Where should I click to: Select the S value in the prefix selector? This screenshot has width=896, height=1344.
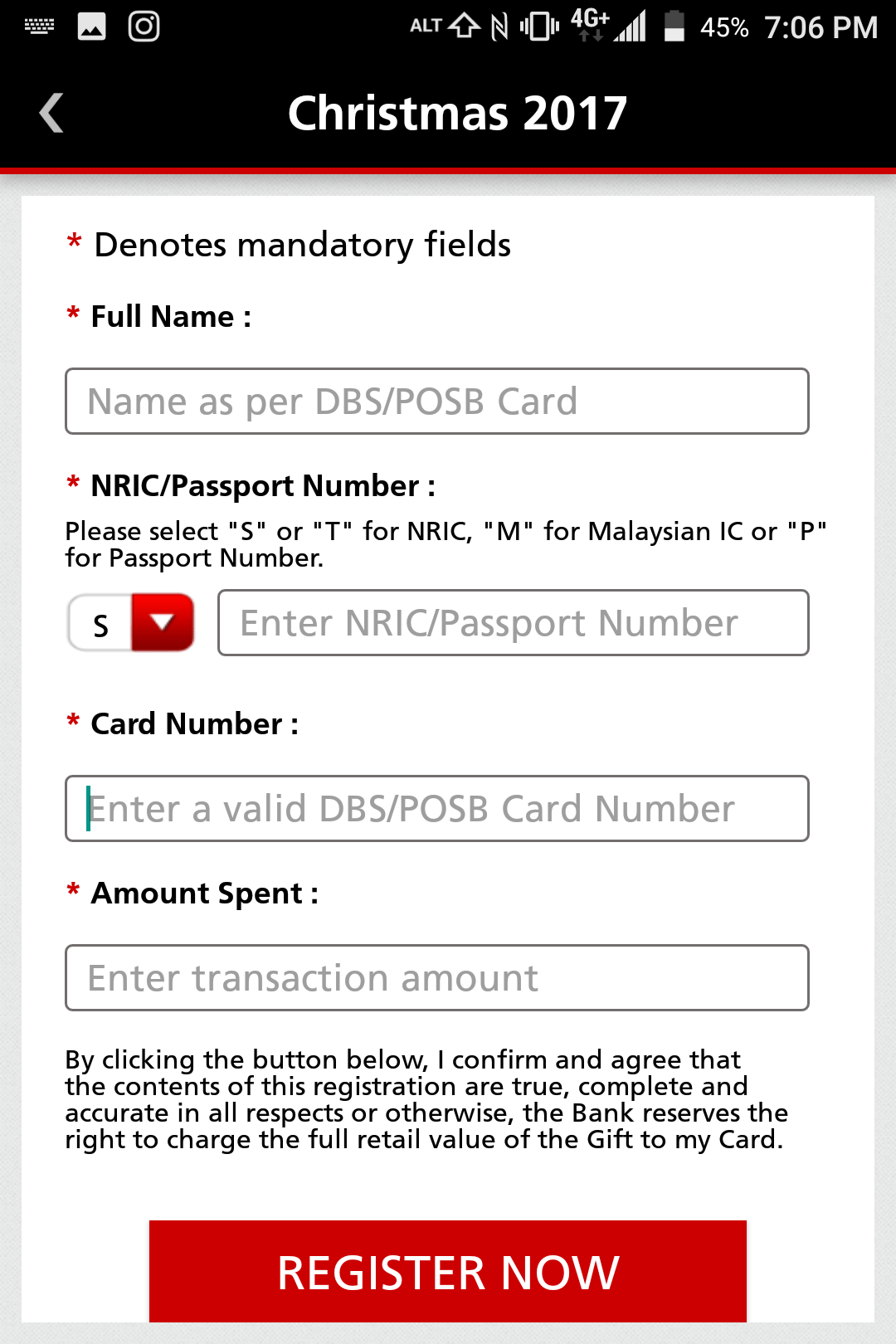pos(101,623)
